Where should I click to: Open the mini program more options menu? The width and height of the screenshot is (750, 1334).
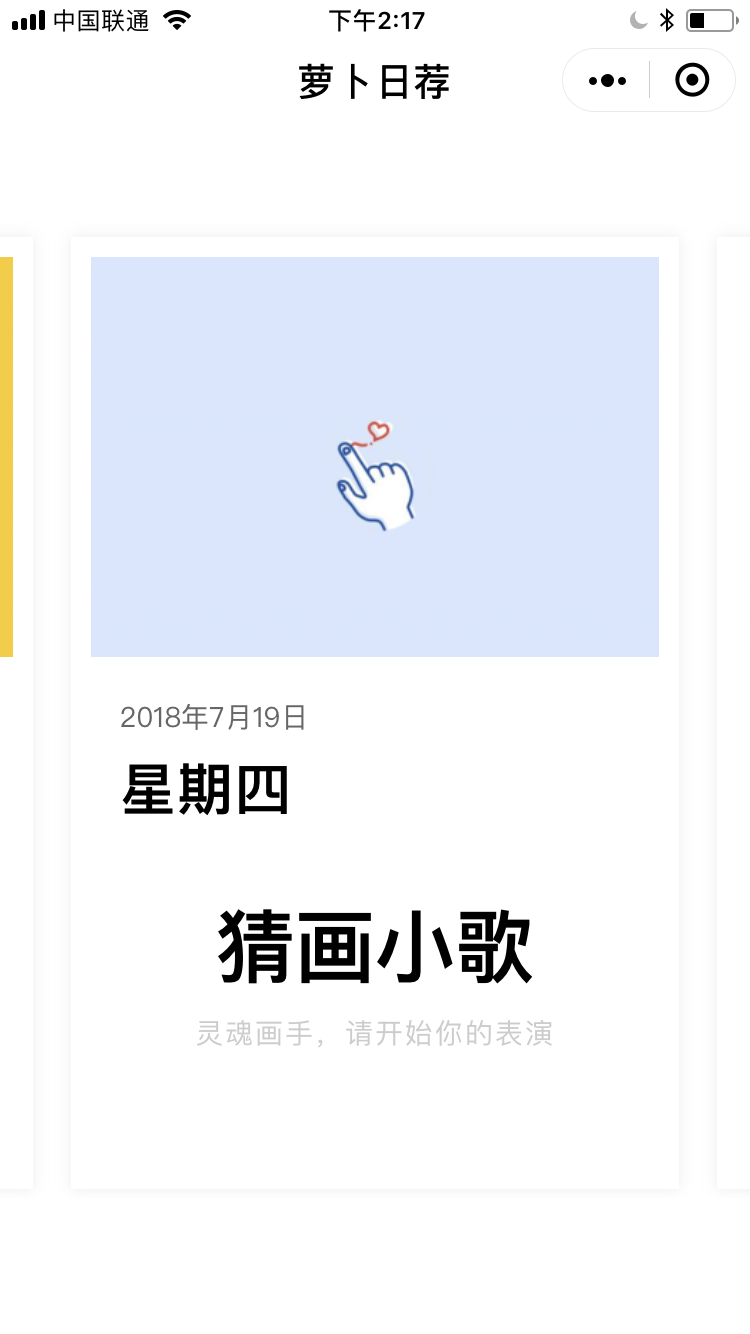(608, 80)
